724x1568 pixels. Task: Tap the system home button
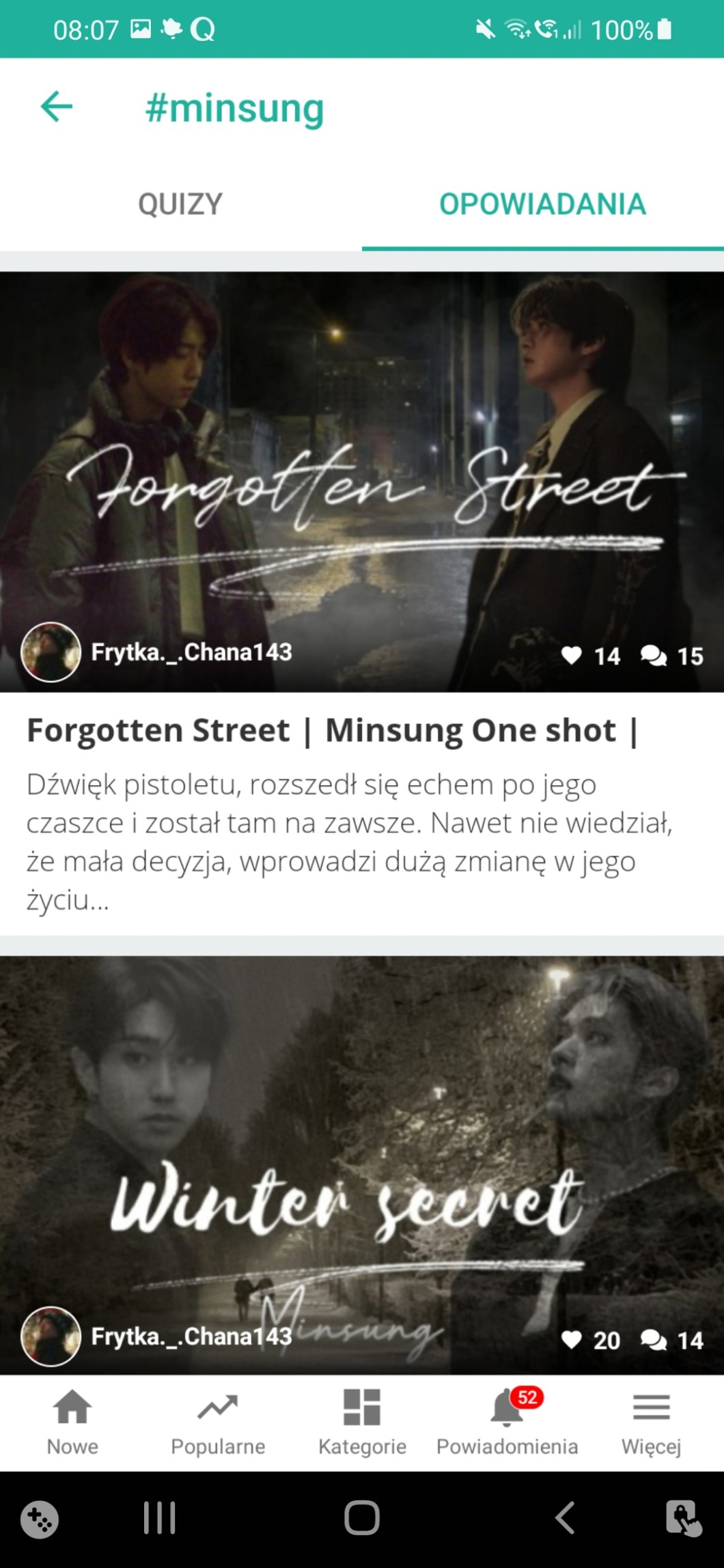click(362, 1518)
